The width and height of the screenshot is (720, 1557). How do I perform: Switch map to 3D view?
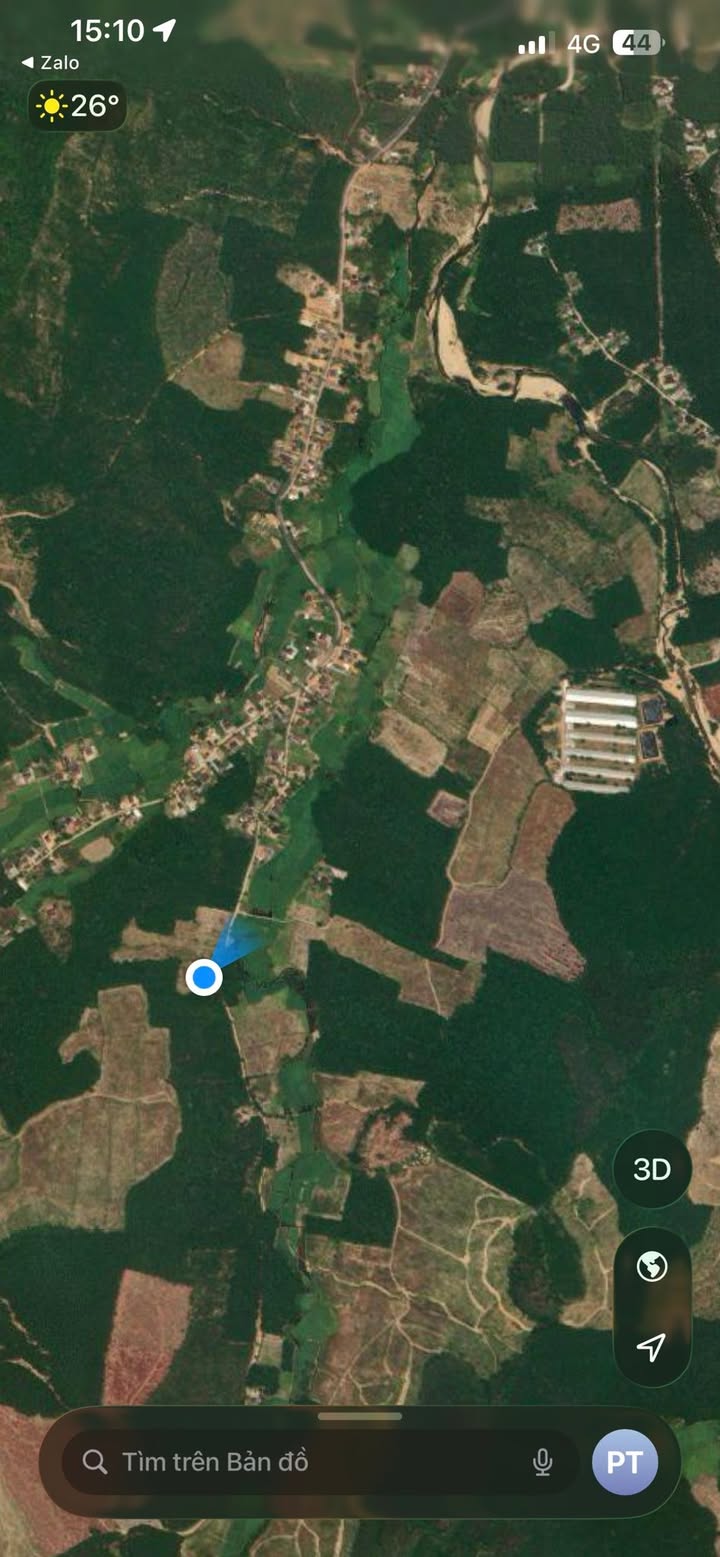[651, 1169]
